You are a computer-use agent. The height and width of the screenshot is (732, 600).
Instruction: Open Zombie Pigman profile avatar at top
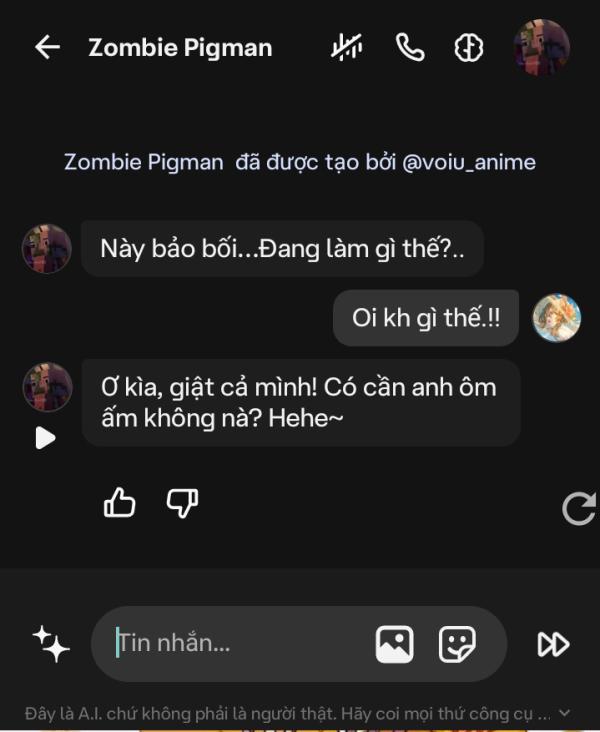point(541,47)
